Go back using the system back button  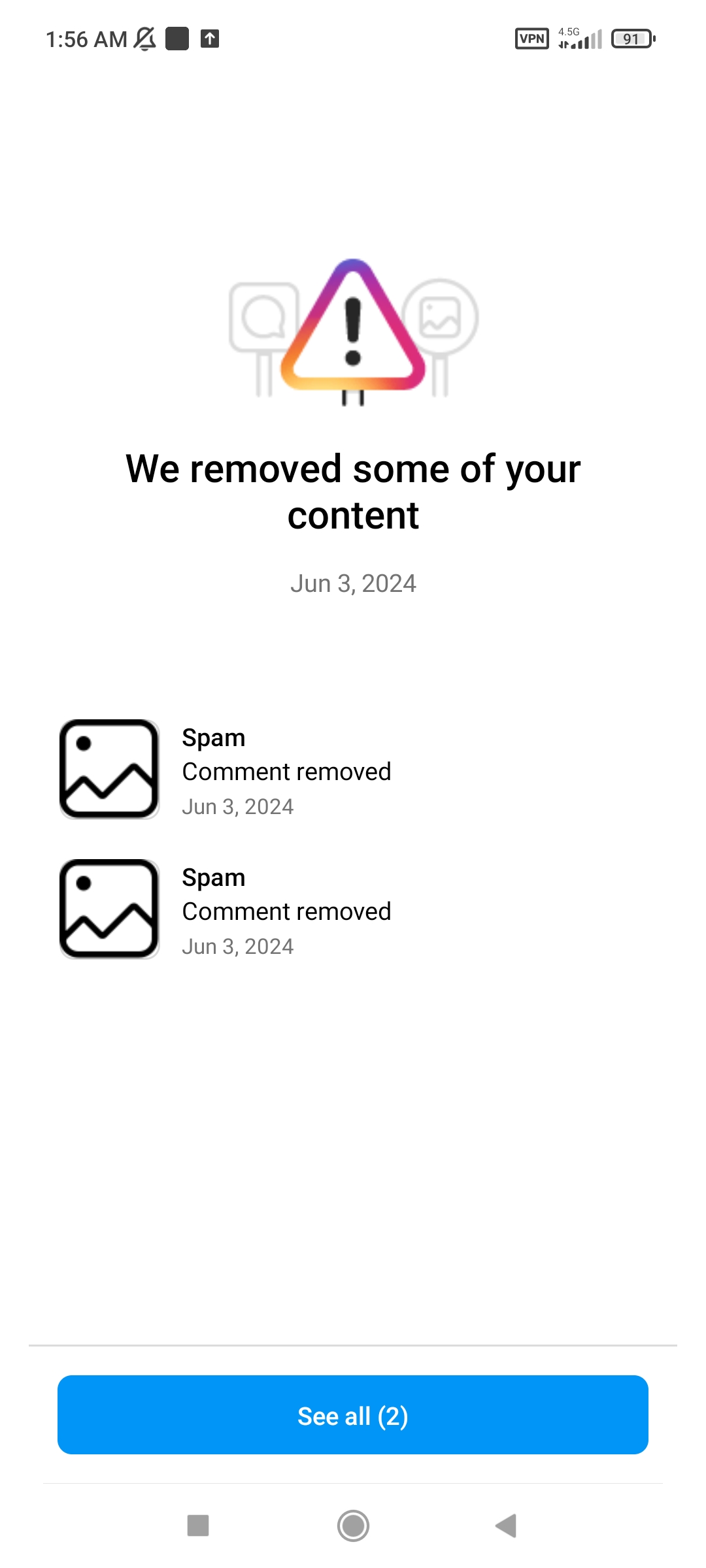(507, 1526)
